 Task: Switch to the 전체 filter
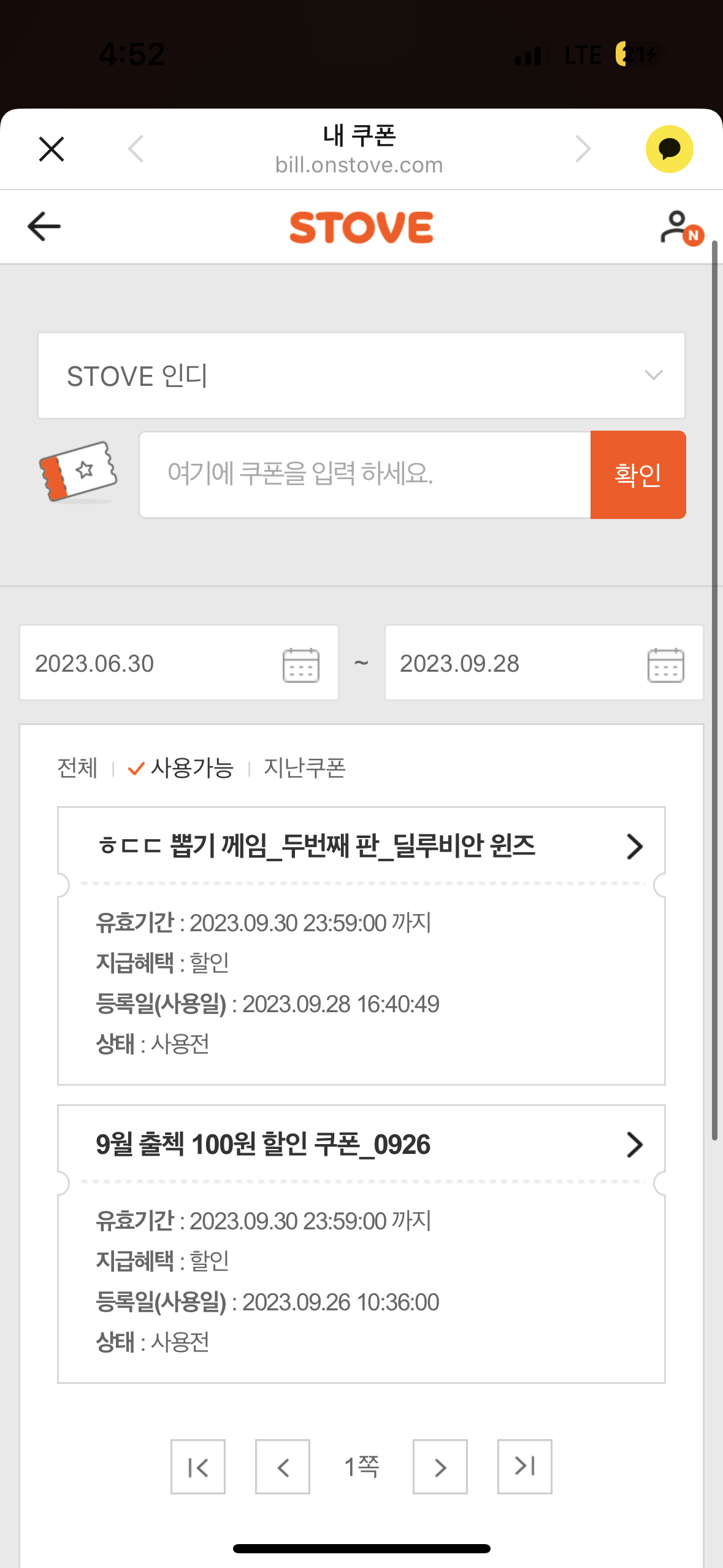(x=77, y=768)
